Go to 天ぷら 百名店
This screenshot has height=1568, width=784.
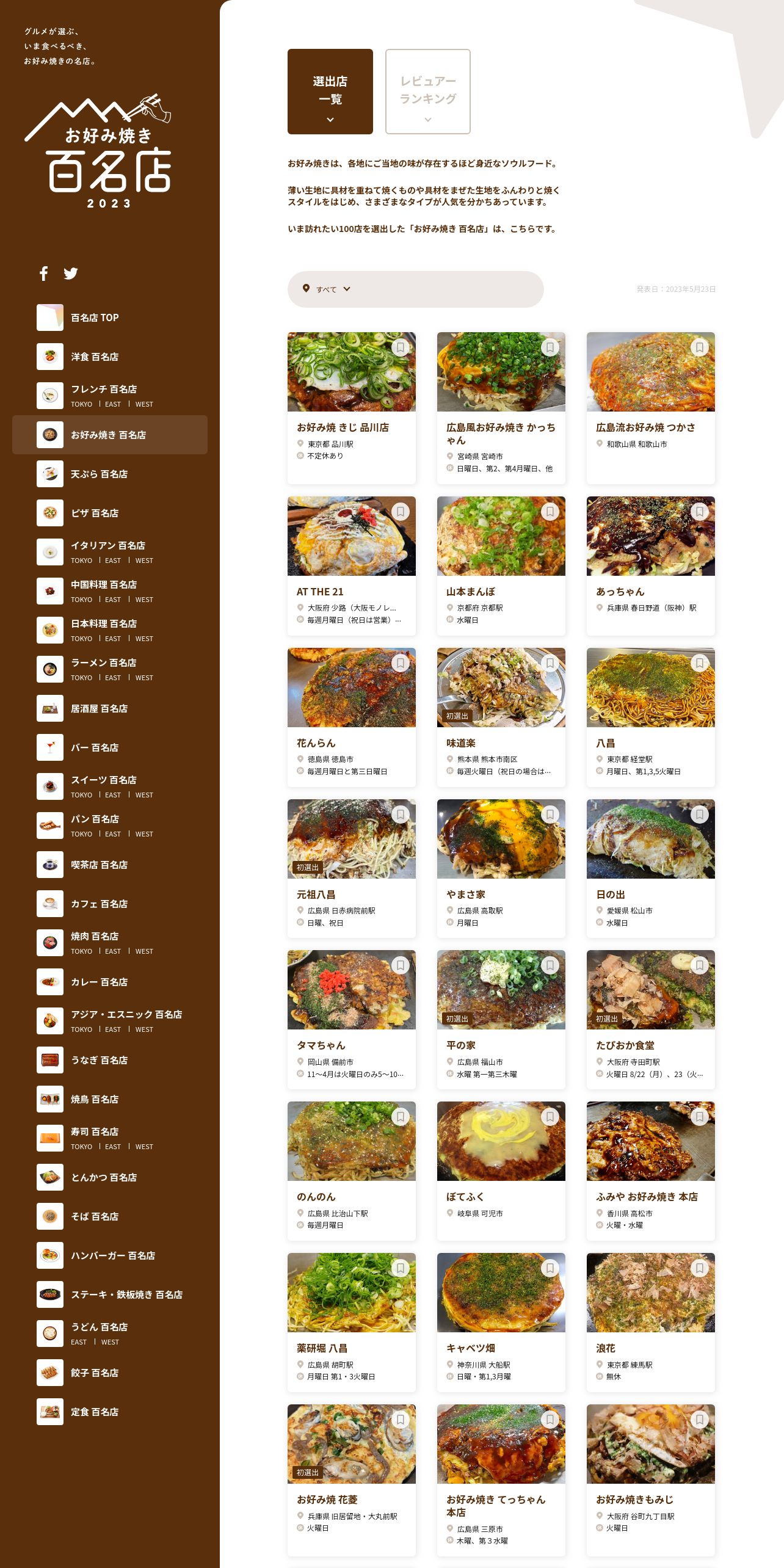point(99,474)
